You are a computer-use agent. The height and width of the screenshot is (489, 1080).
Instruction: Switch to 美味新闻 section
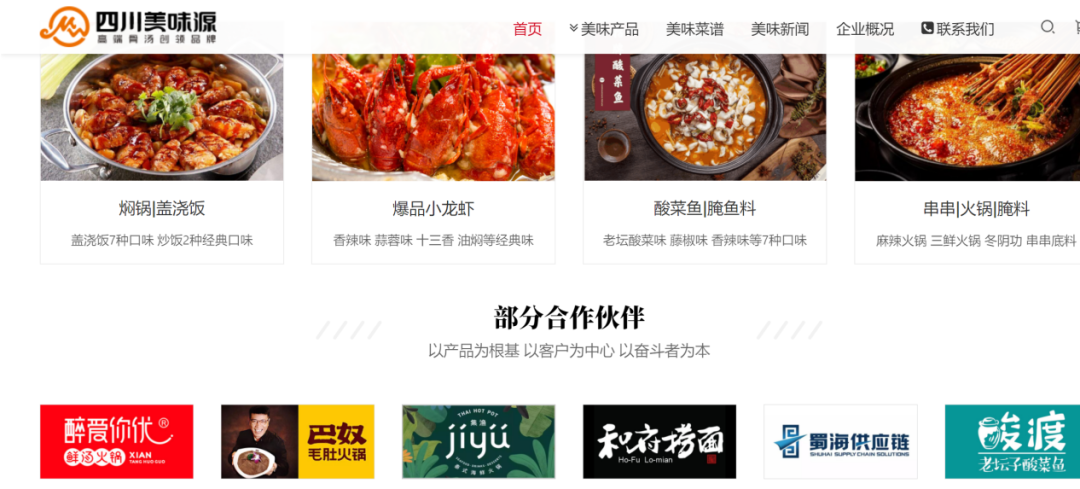(x=779, y=29)
